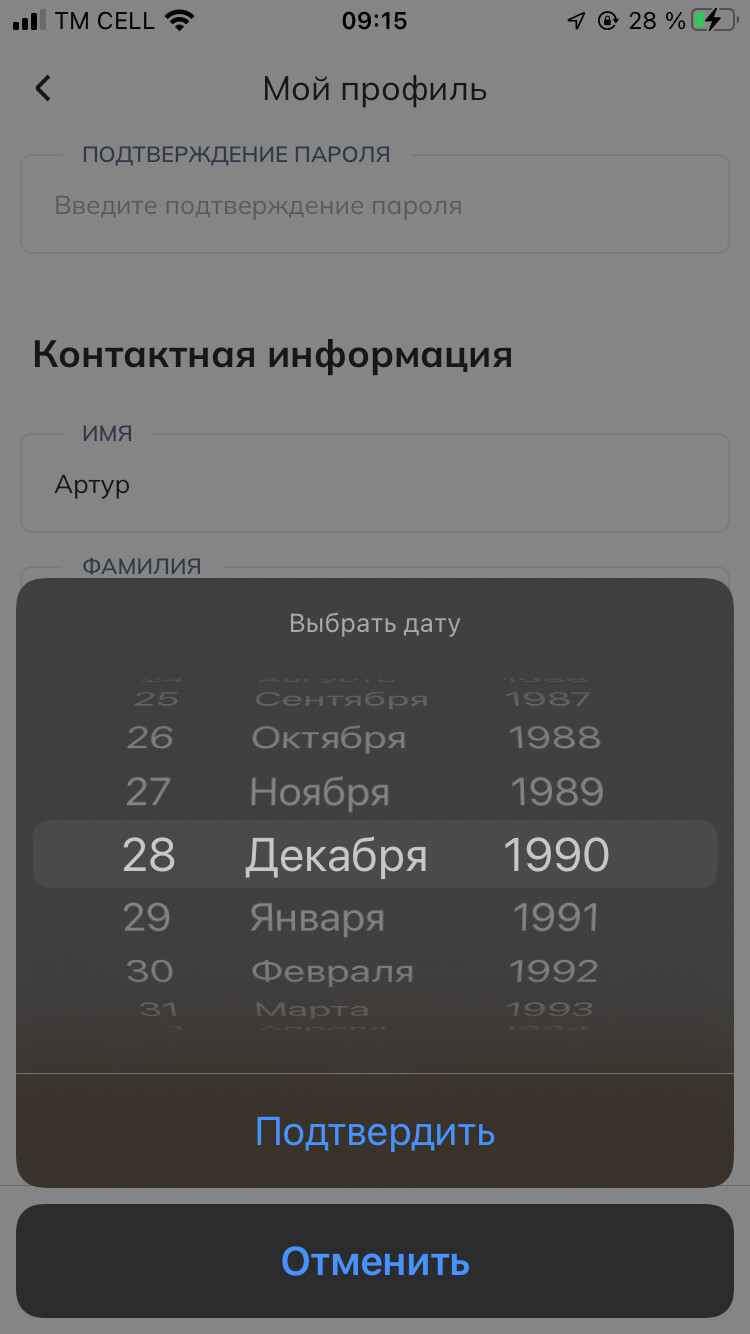The width and height of the screenshot is (750, 1334).
Task: Choose month Января in the picker
Action: (318, 917)
